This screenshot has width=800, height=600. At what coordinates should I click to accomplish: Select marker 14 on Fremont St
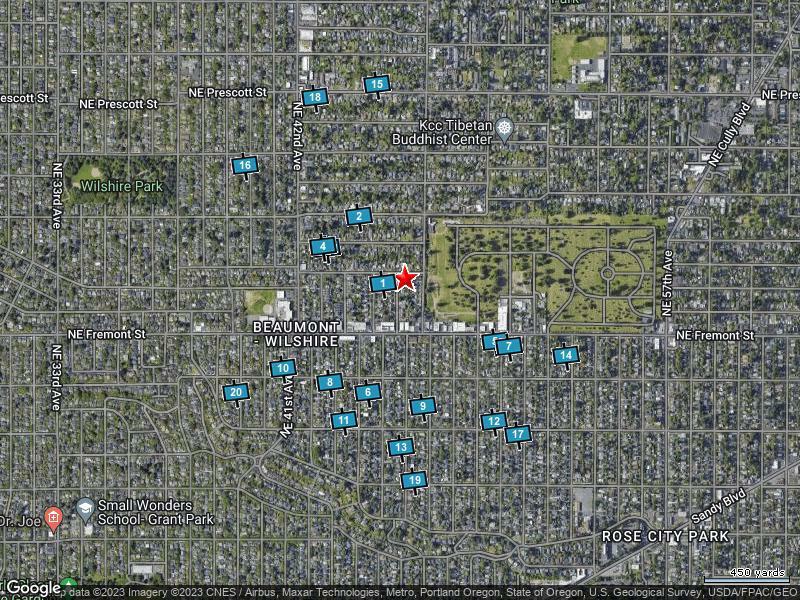[565, 355]
